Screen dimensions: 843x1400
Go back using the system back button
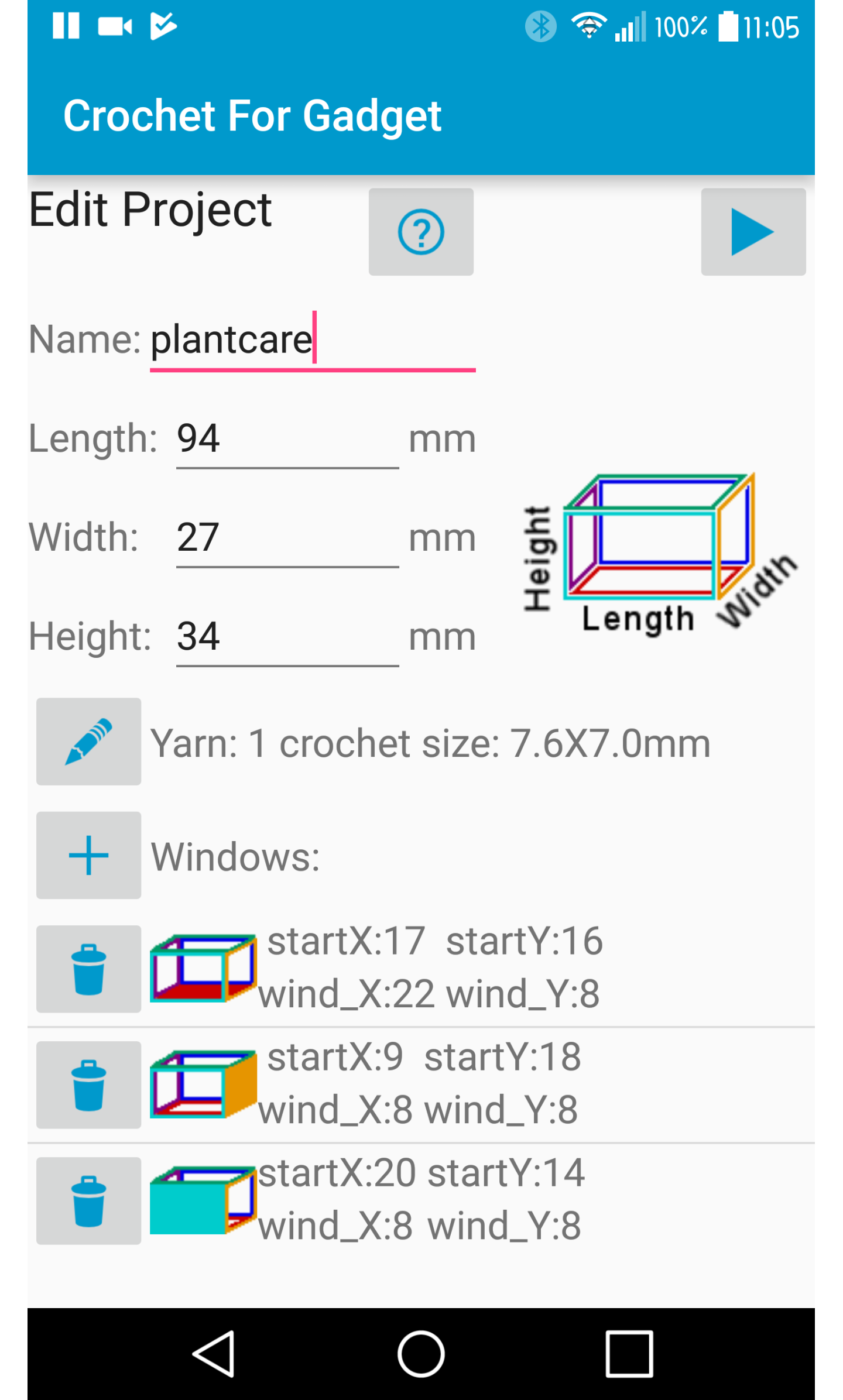pos(214,1354)
